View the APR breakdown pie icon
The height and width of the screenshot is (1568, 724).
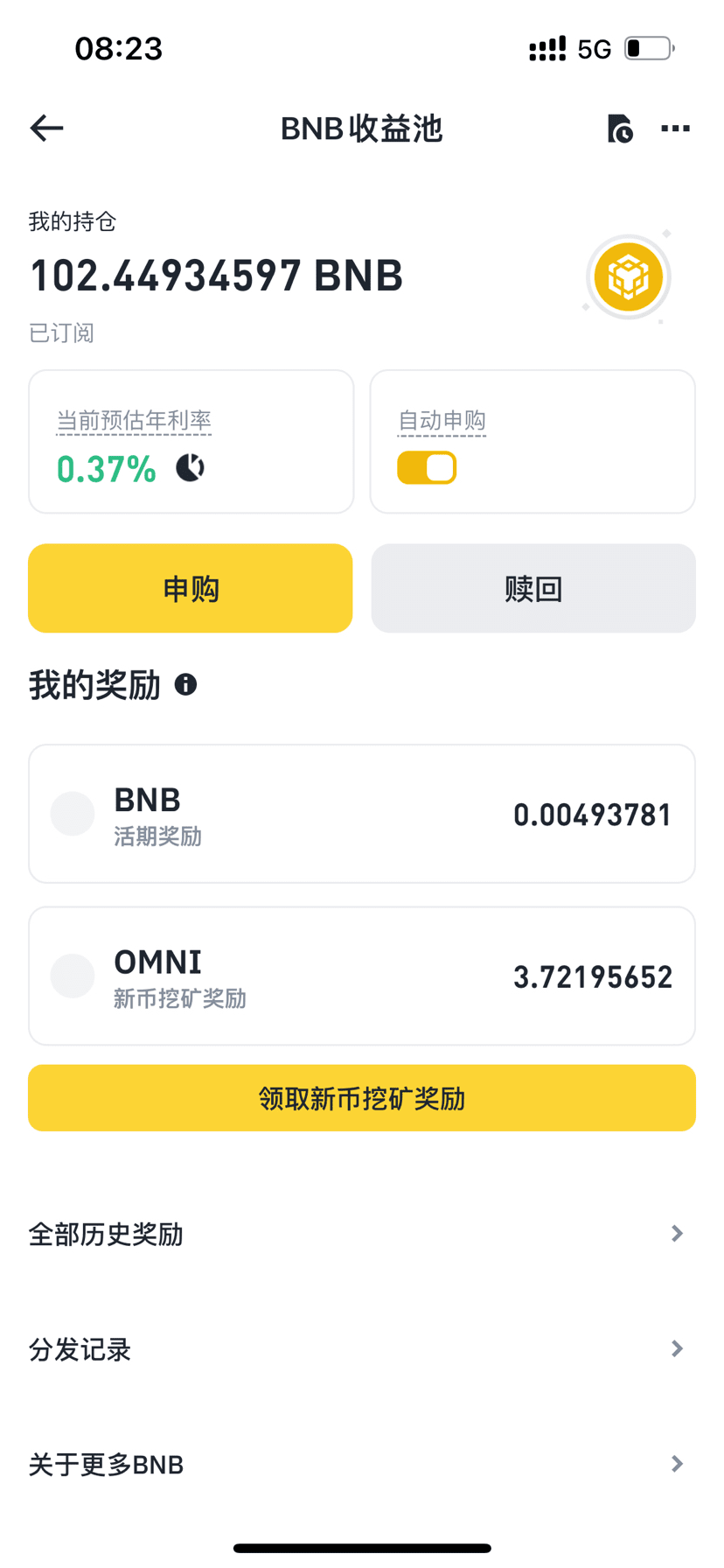click(191, 468)
